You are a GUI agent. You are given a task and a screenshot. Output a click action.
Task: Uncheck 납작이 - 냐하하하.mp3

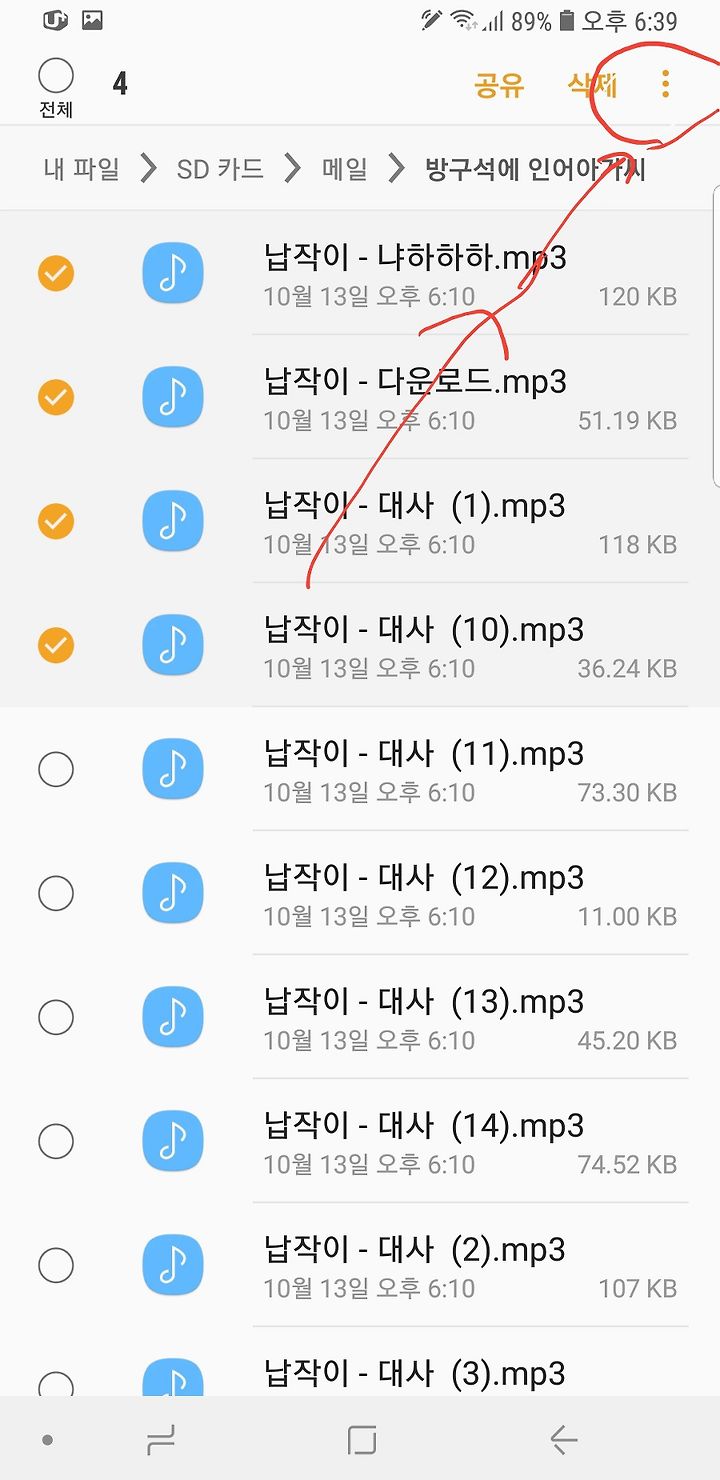[56, 273]
